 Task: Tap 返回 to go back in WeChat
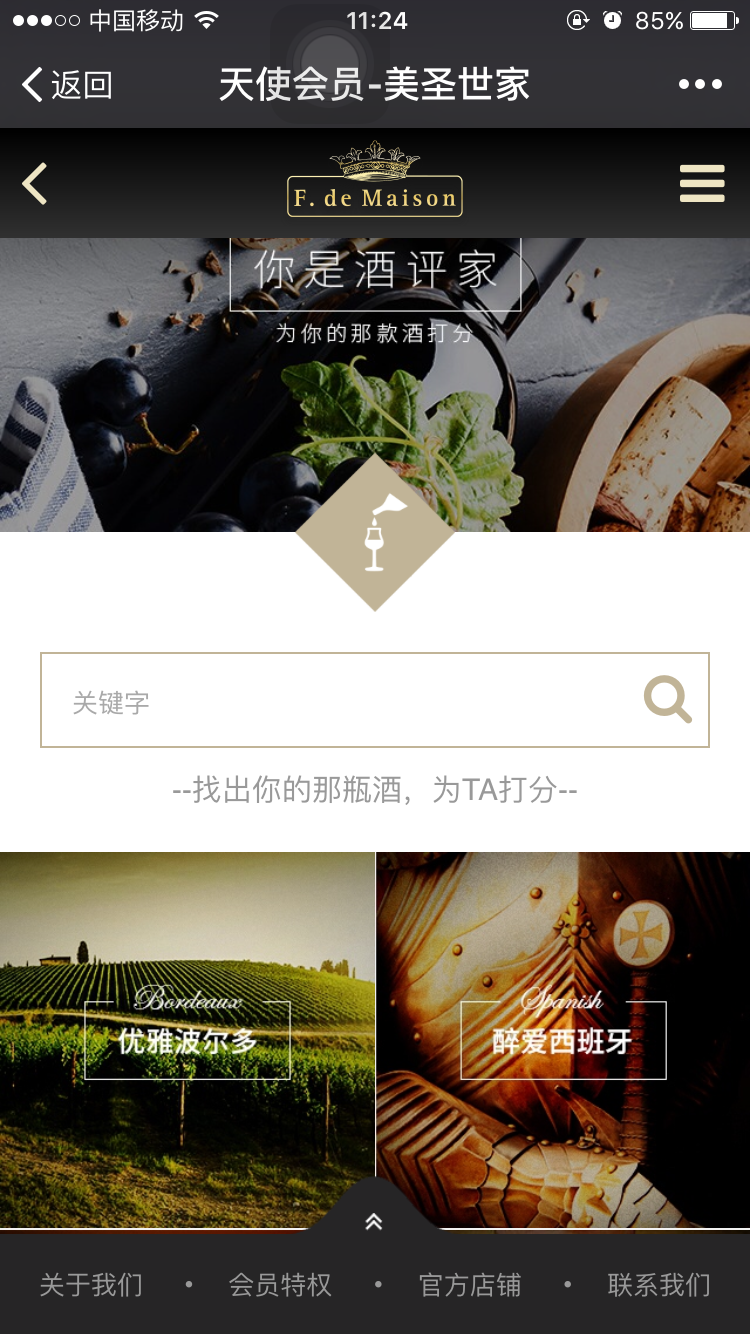point(66,85)
